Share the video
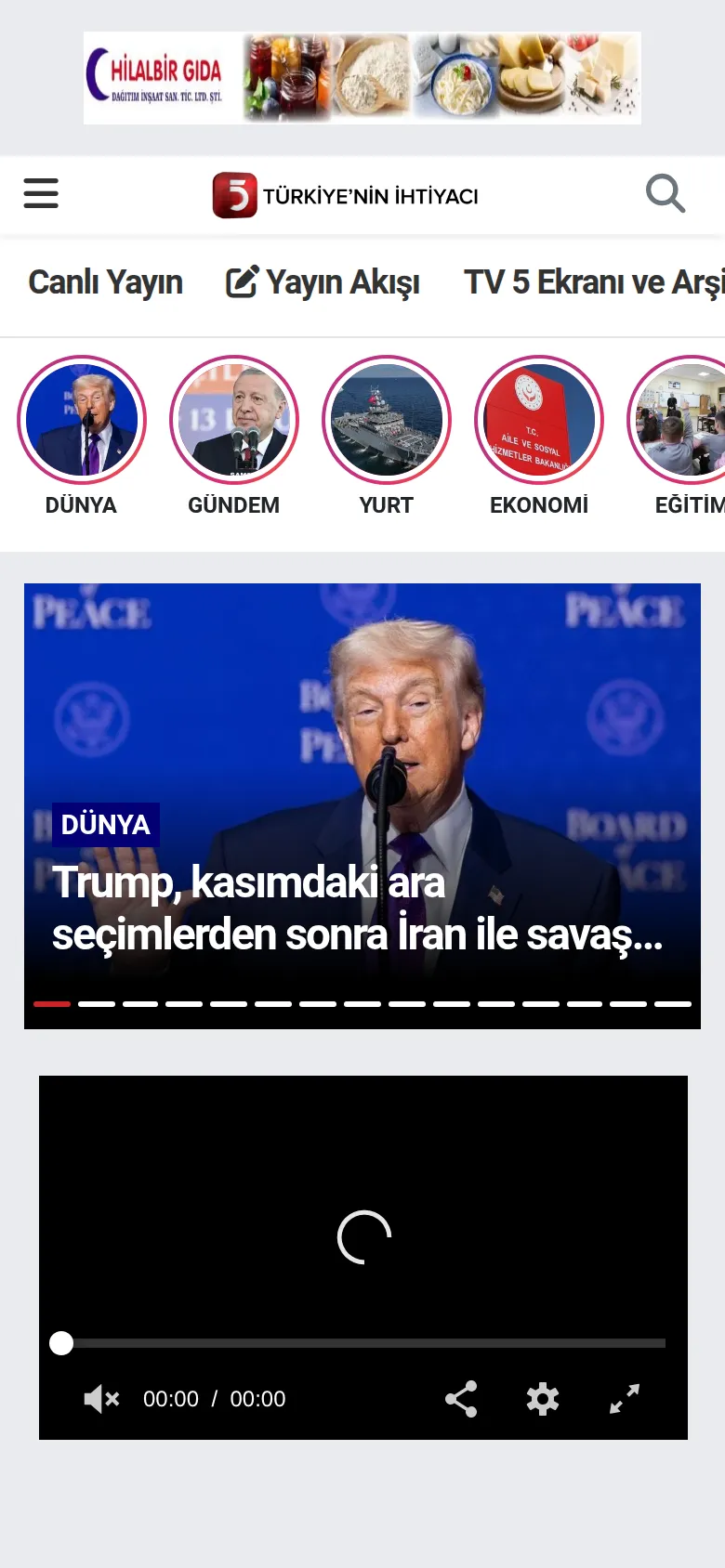The width and height of the screenshot is (725, 1568). pyautogui.click(x=461, y=1399)
